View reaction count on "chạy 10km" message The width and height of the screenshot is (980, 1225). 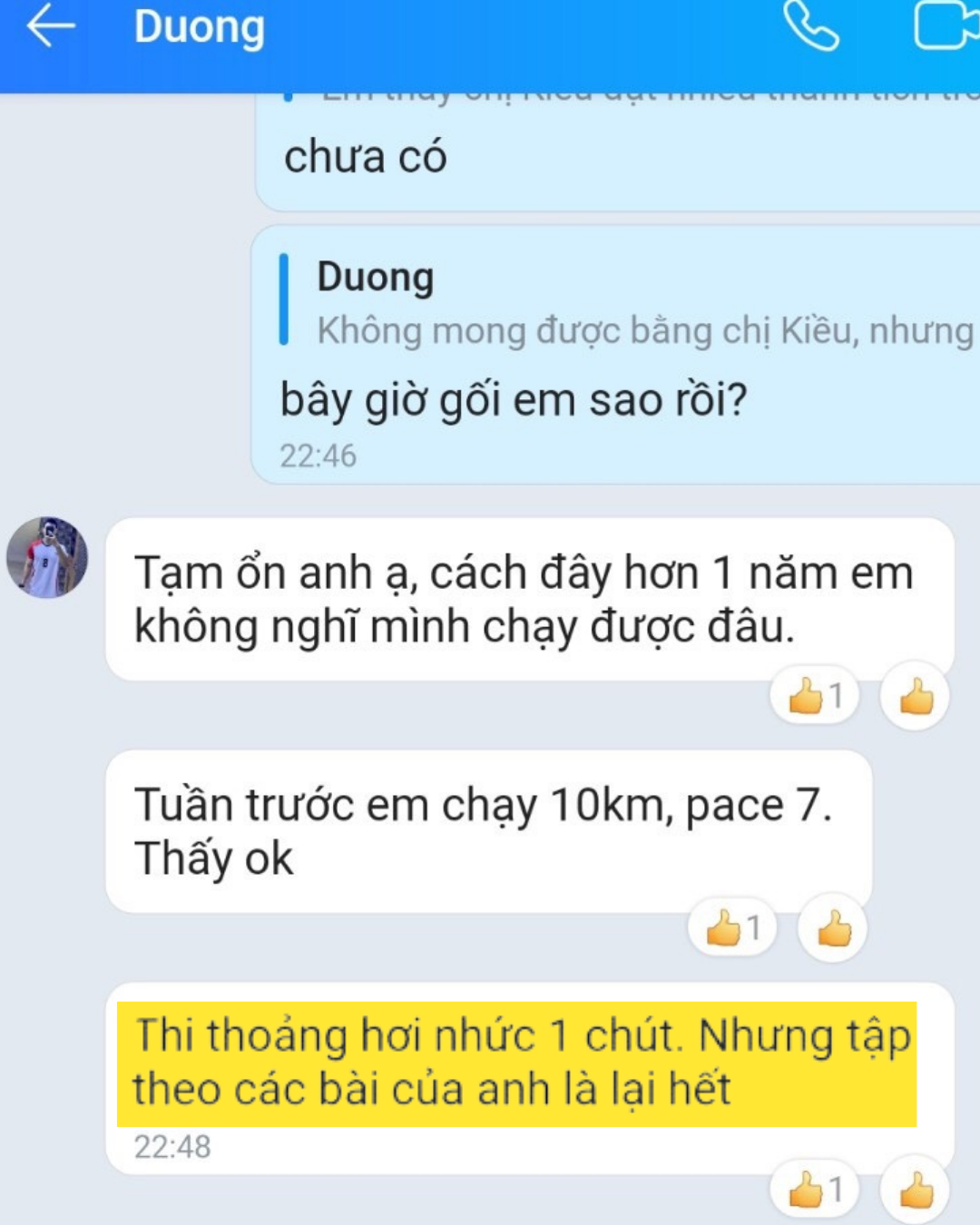pyautogui.click(x=732, y=928)
